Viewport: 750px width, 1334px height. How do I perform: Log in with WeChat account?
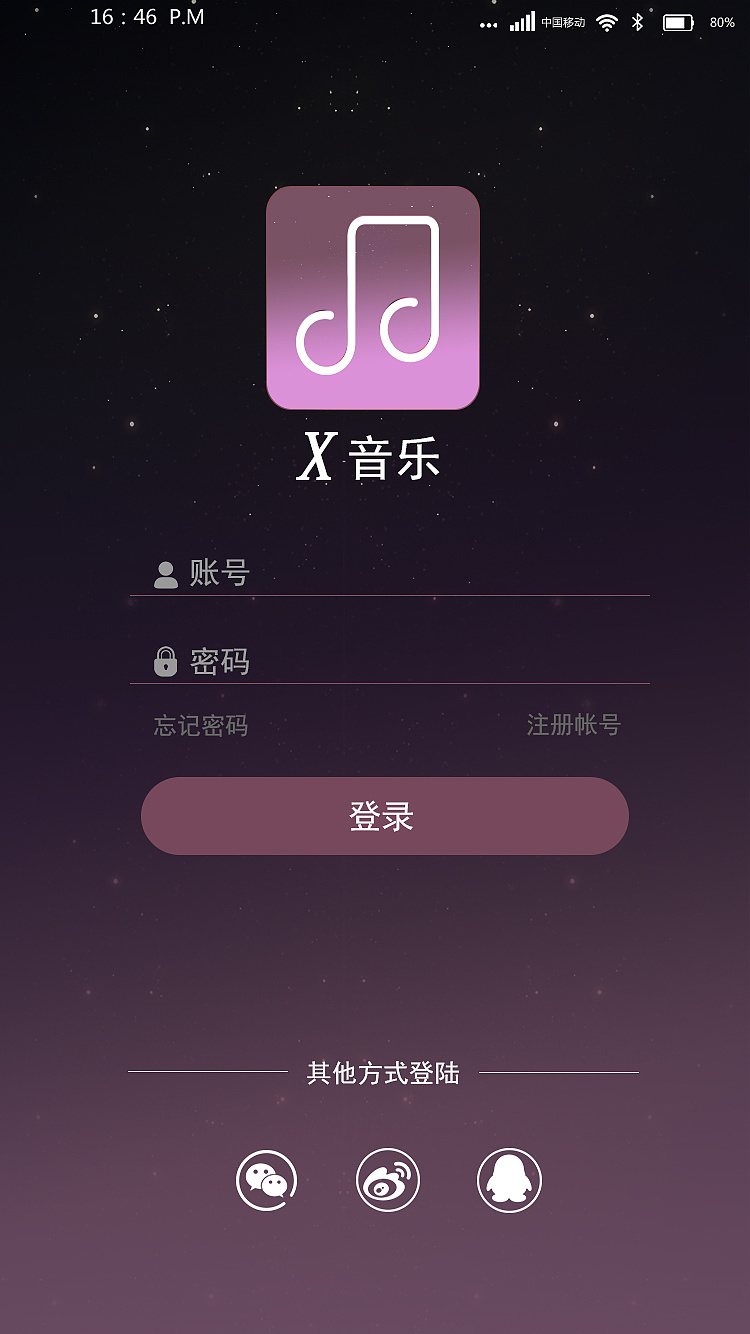[x=266, y=1180]
